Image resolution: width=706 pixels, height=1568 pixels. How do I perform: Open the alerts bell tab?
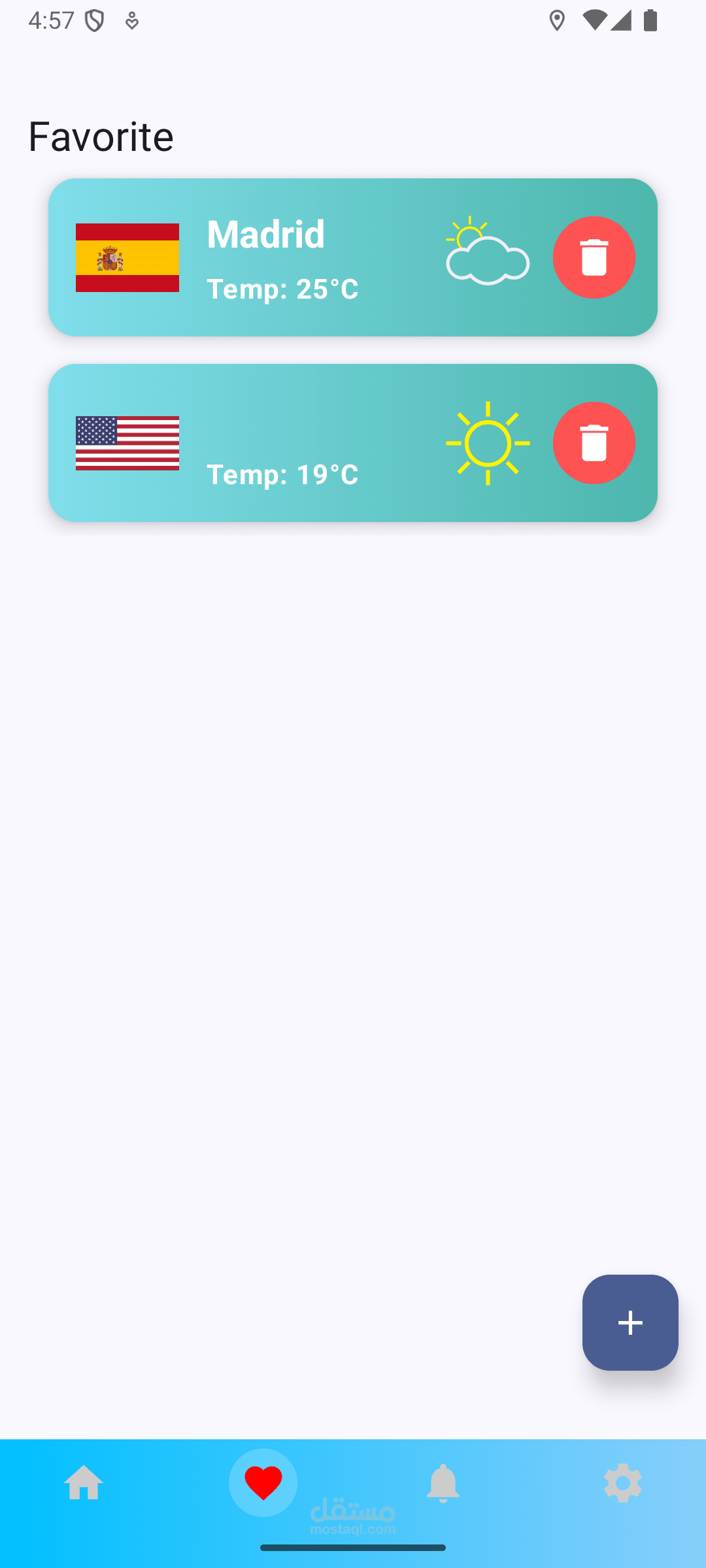(x=443, y=1483)
